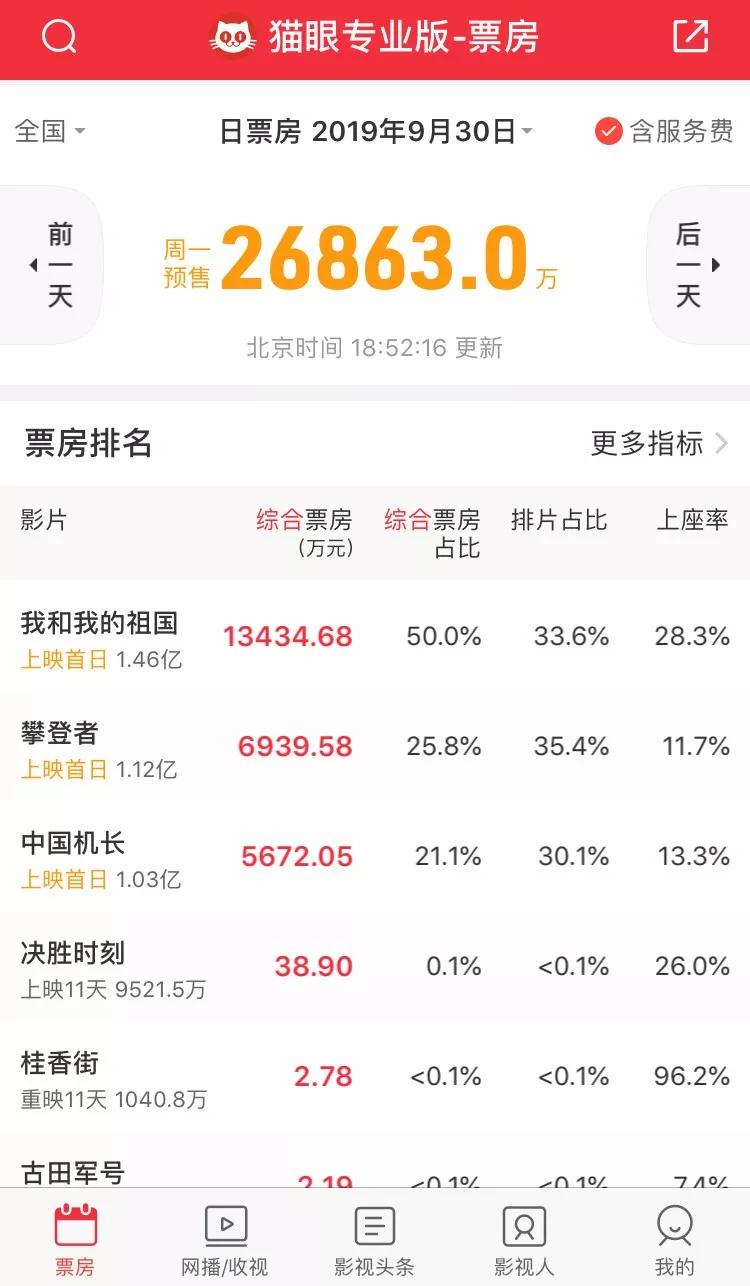The image size is (750, 1286).
Task: Open the movie row 决胜时刻
Action: tap(375, 966)
